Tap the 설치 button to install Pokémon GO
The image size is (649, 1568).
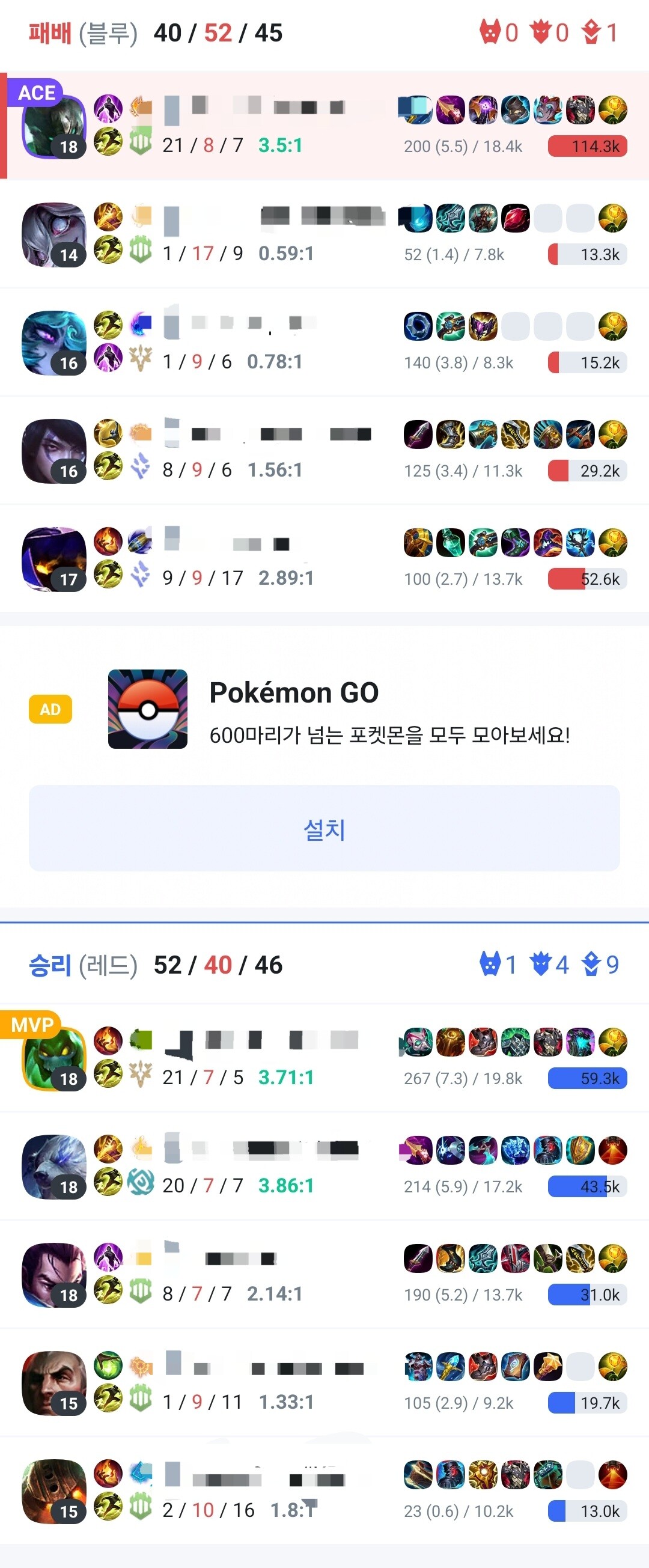point(324,828)
